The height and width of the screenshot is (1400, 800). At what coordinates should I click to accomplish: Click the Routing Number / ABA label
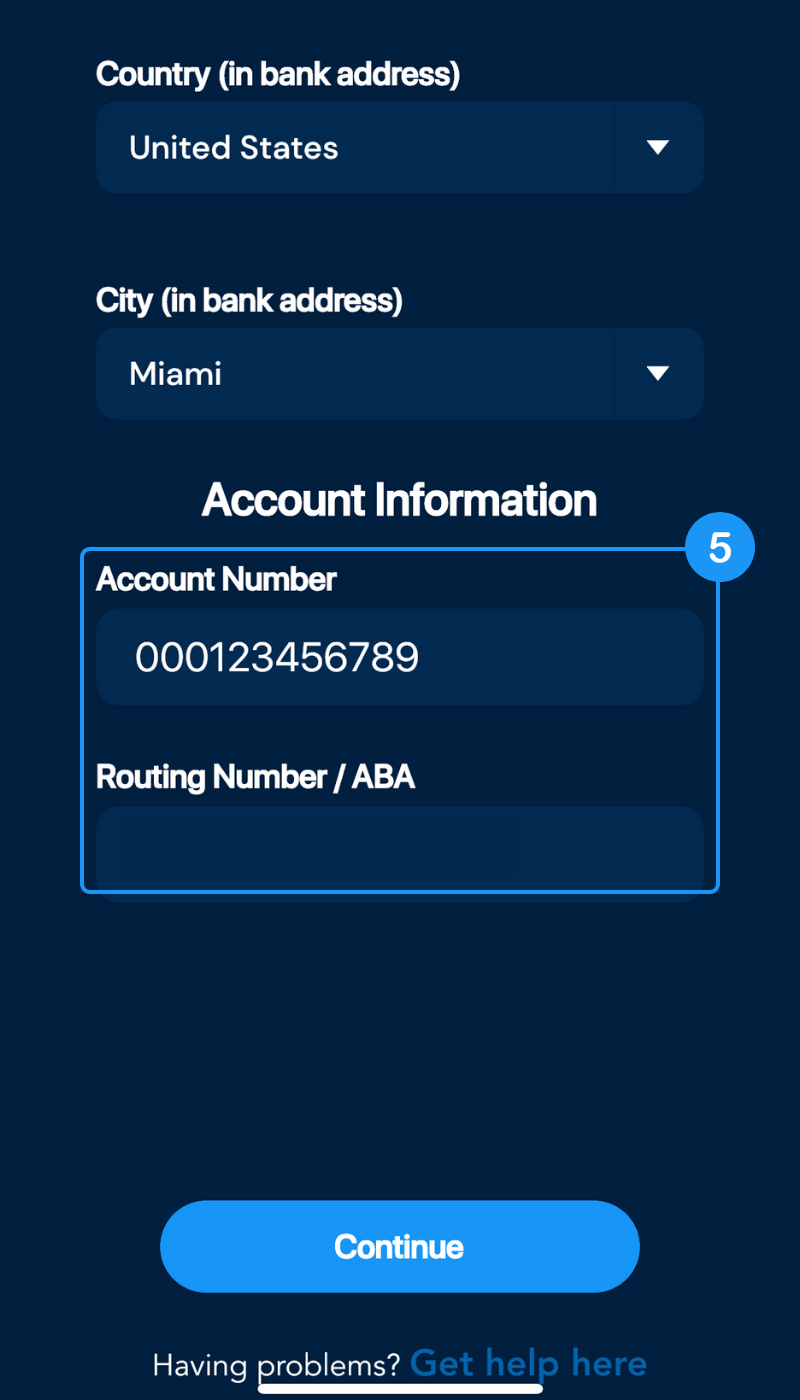[x=255, y=777]
